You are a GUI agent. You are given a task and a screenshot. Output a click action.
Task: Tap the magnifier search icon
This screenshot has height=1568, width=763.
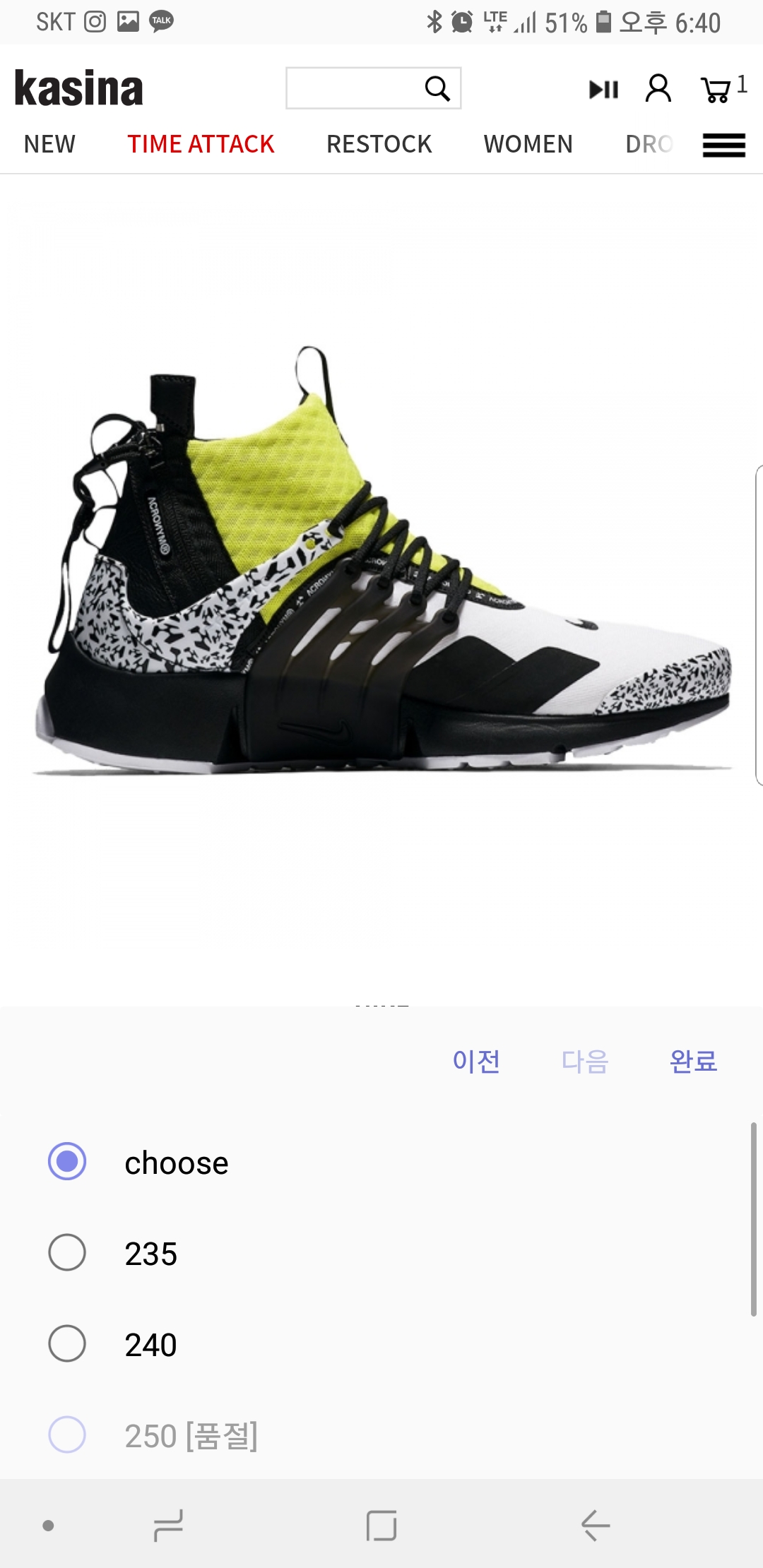(437, 88)
